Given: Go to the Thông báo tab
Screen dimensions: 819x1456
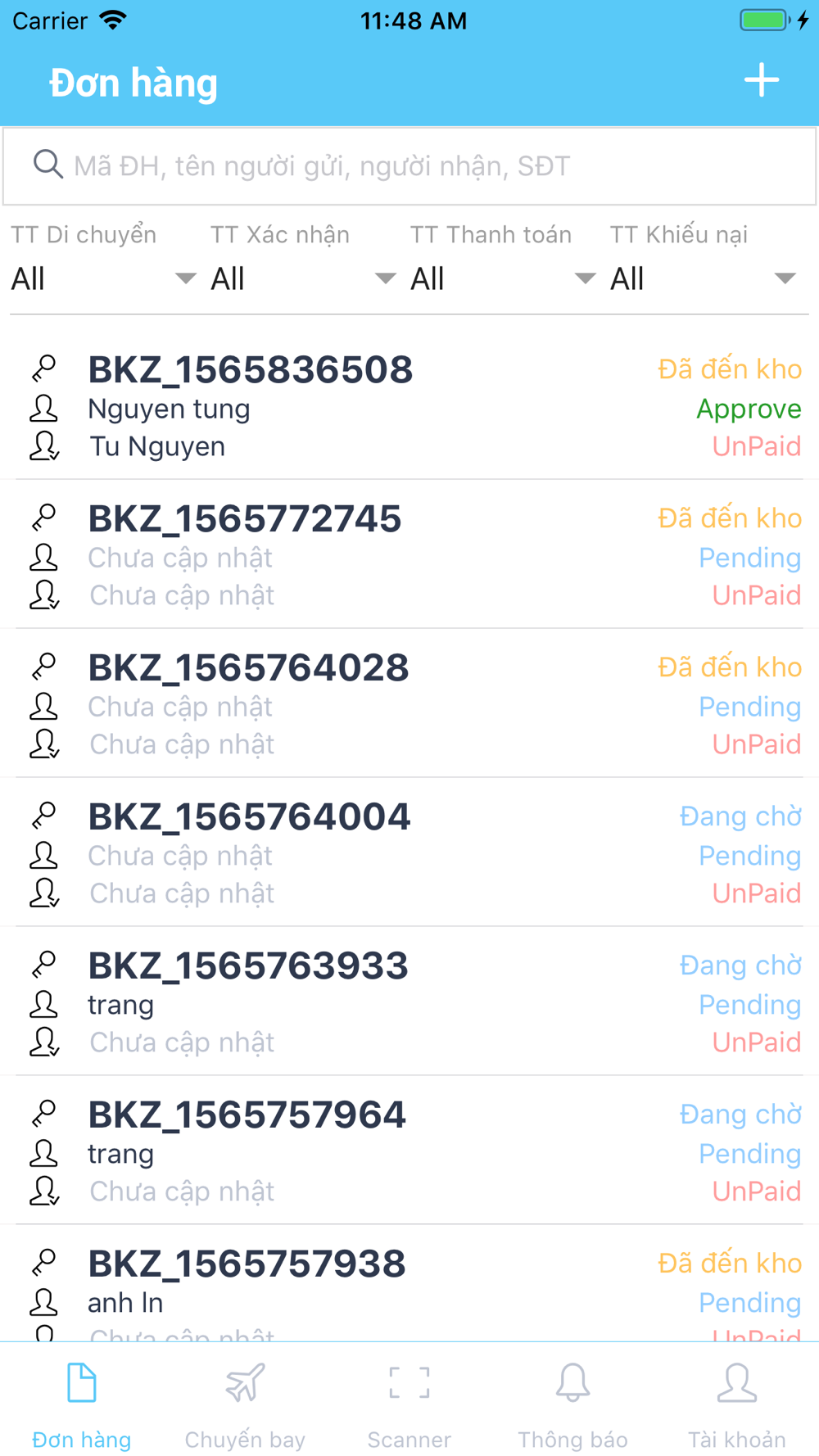Looking at the screenshot, I should point(572,1405).
